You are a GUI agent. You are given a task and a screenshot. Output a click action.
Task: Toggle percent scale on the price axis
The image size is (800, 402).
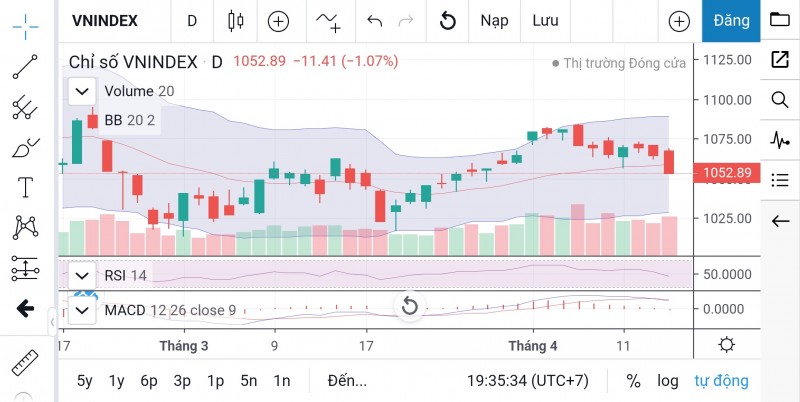(x=633, y=381)
